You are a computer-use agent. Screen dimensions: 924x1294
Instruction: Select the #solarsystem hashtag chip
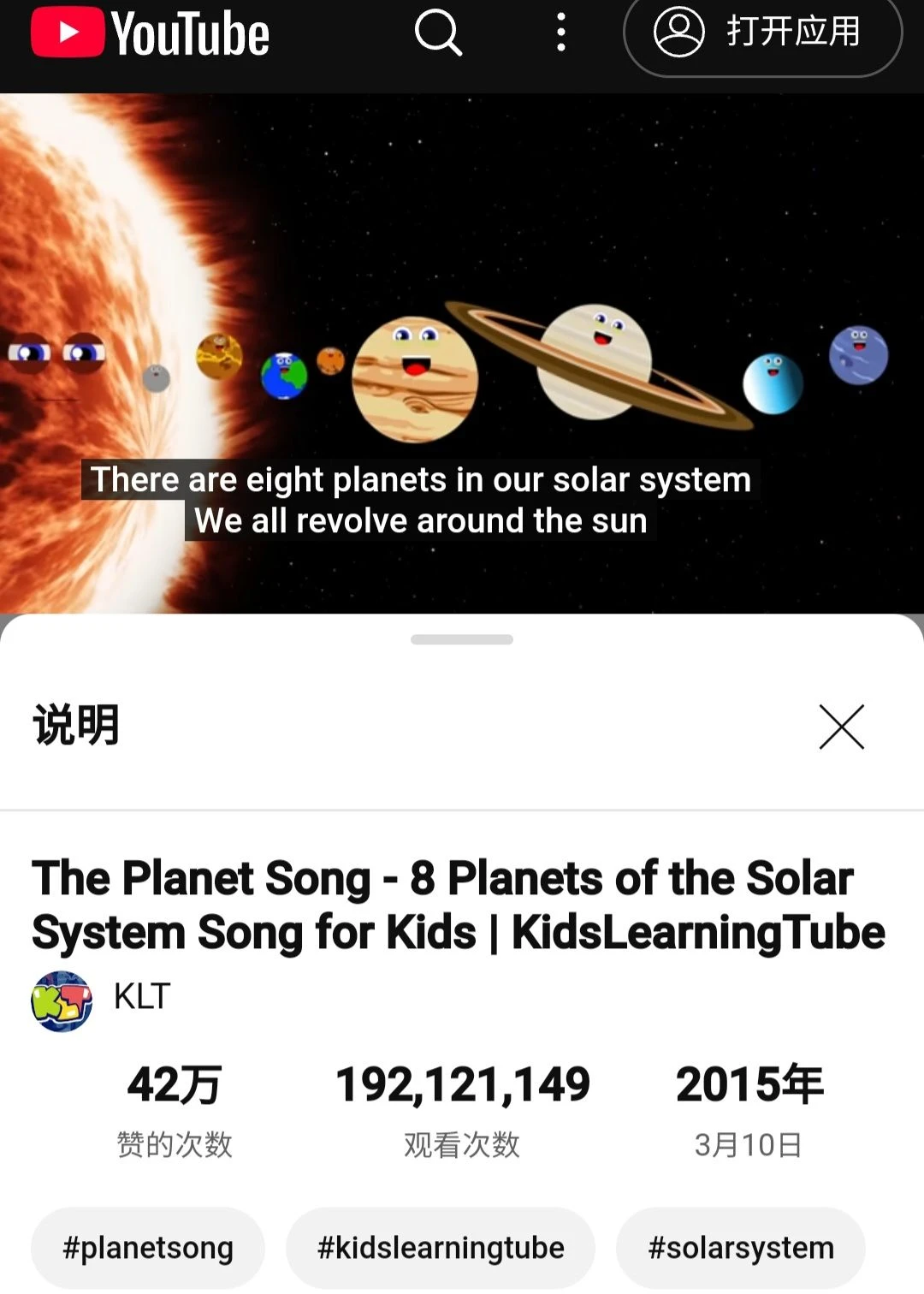(x=741, y=1248)
